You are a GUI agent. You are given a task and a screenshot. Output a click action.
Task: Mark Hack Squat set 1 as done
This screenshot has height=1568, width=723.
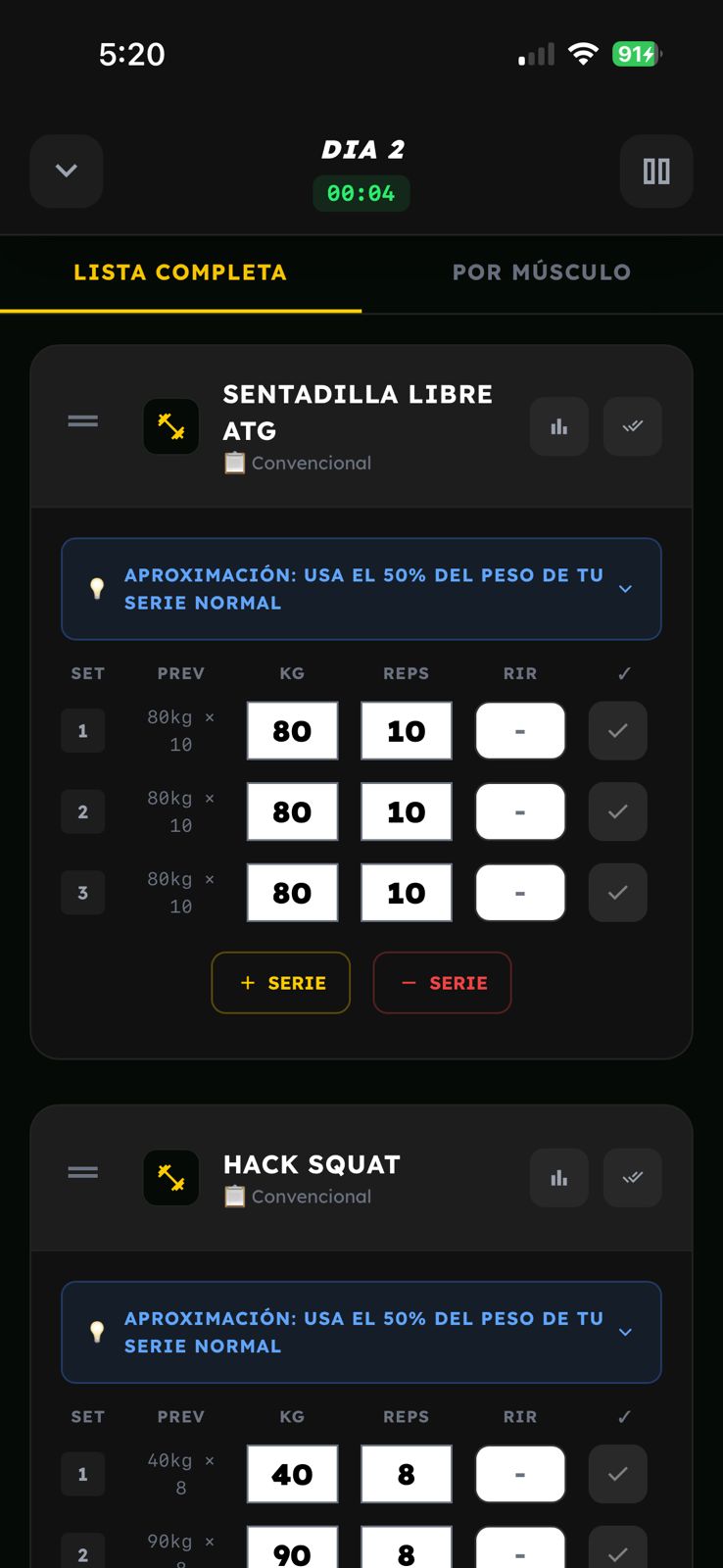coord(617,1474)
